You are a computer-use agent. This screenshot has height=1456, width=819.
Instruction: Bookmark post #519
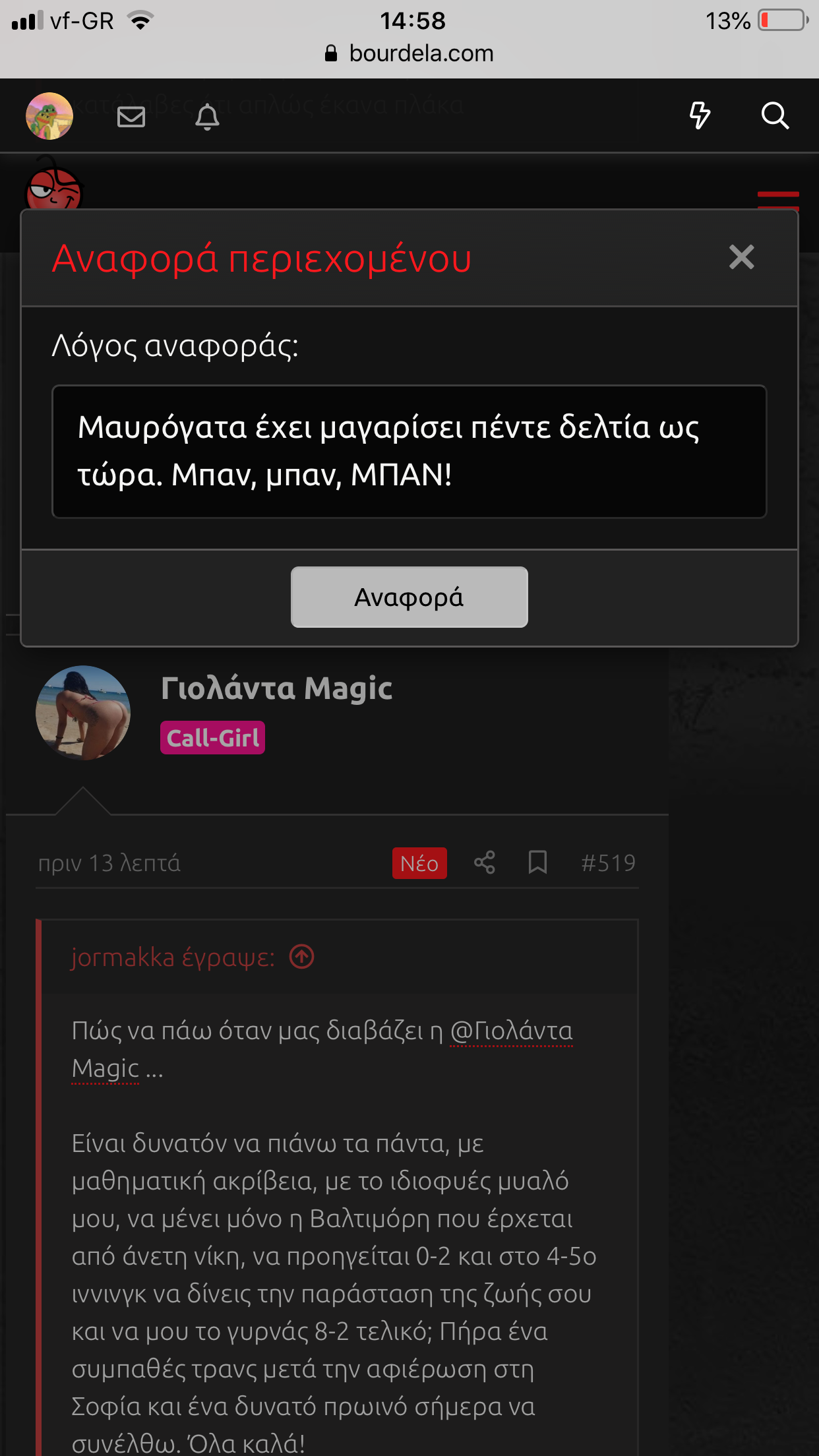(537, 863)
